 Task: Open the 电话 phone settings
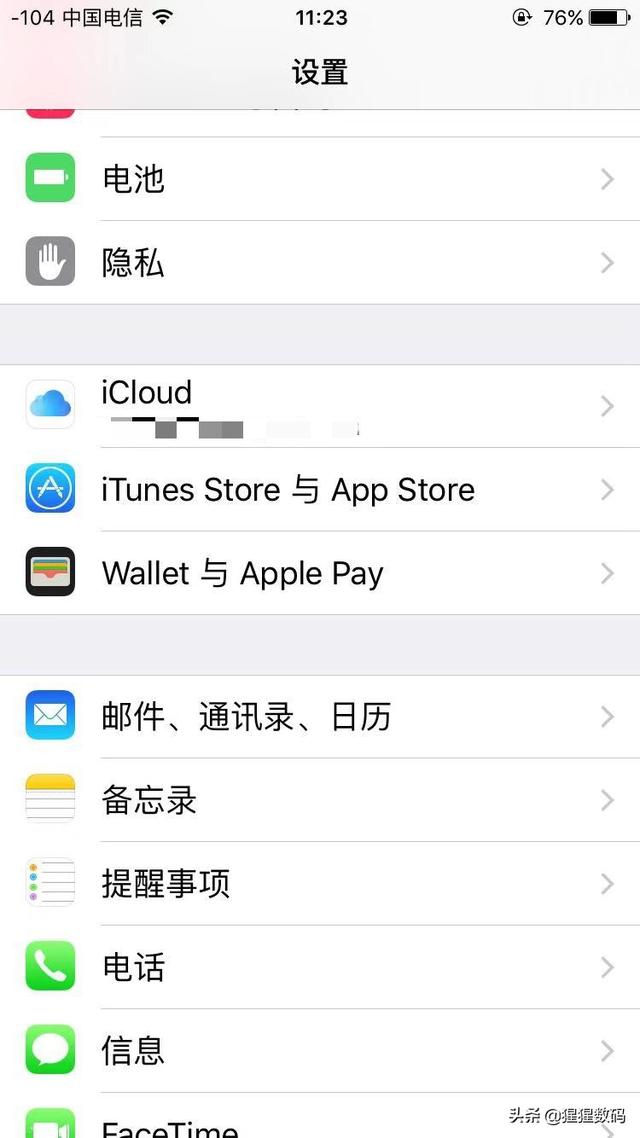pyautogui.click(x=320, y=967)
